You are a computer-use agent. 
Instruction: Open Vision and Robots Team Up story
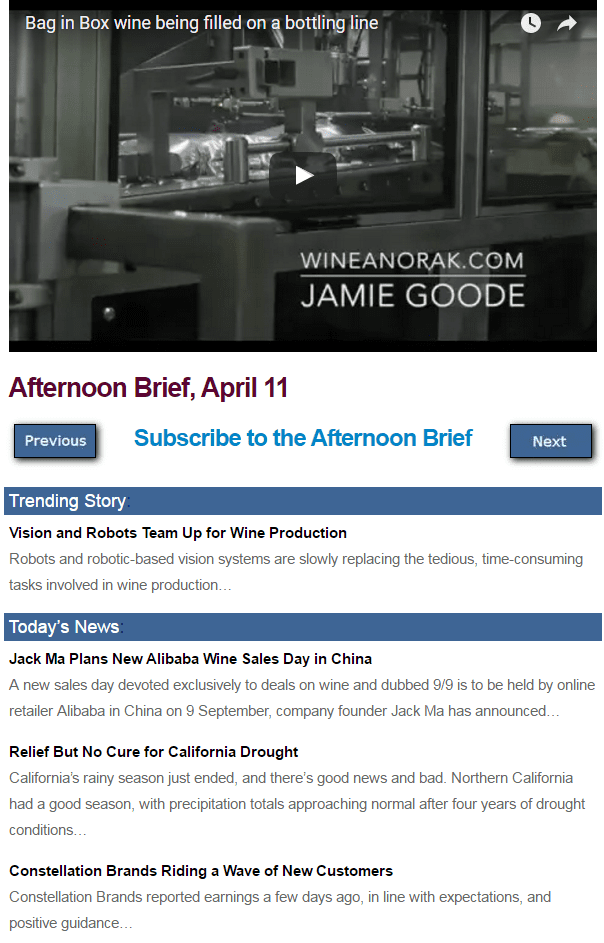pos(178,533)
